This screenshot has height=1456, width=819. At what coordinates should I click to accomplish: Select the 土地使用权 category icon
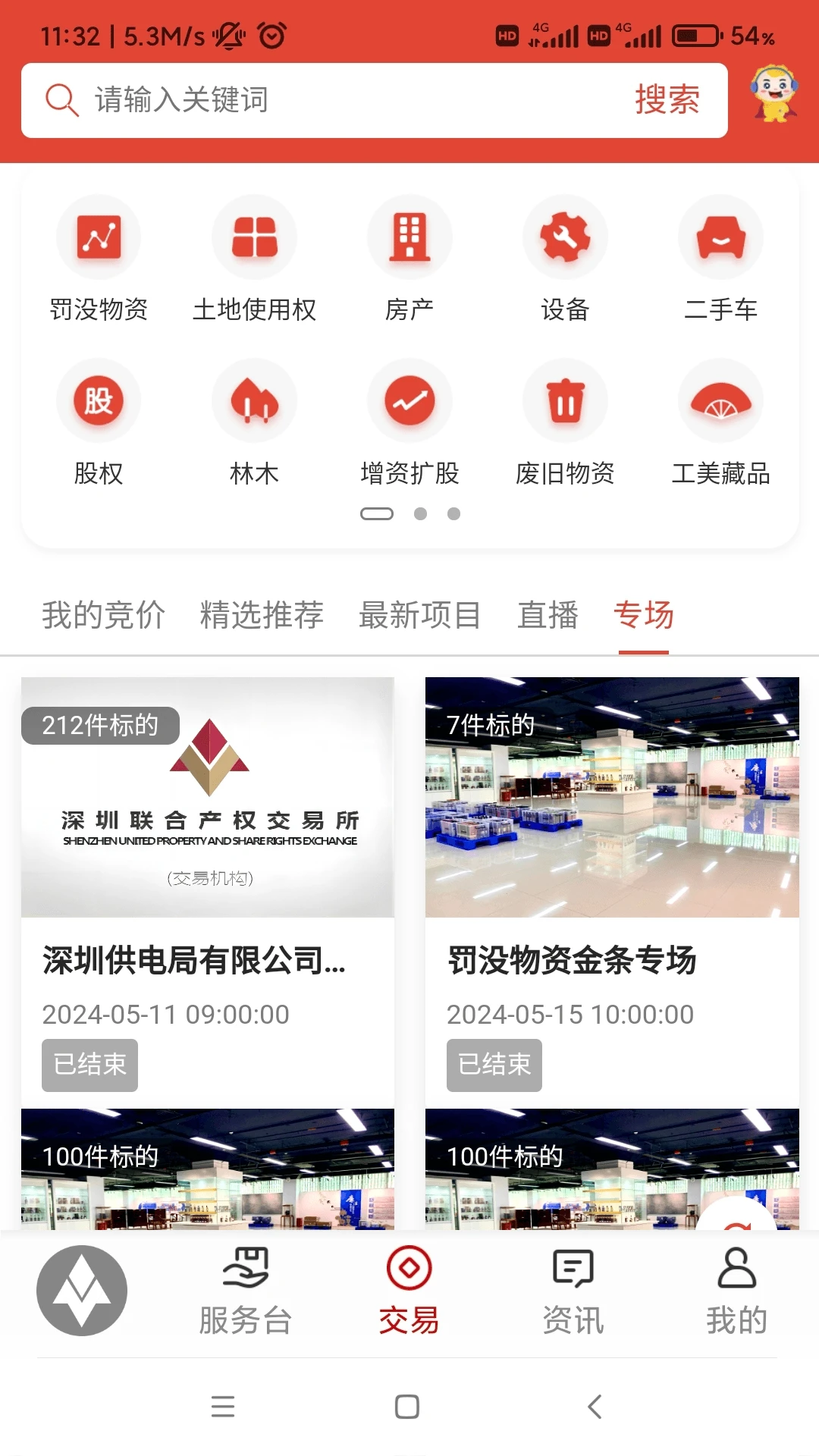[254, 237]
